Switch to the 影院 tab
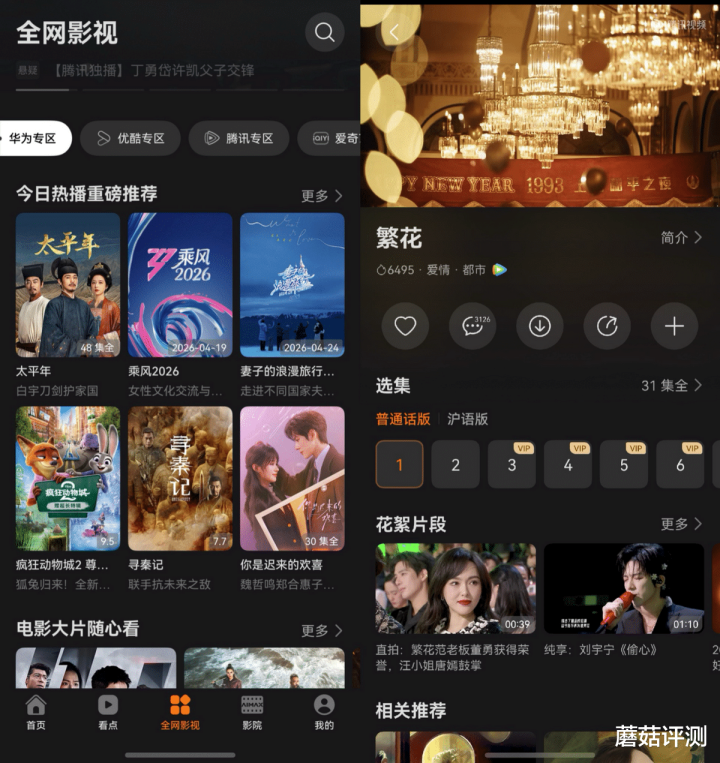 252,712
